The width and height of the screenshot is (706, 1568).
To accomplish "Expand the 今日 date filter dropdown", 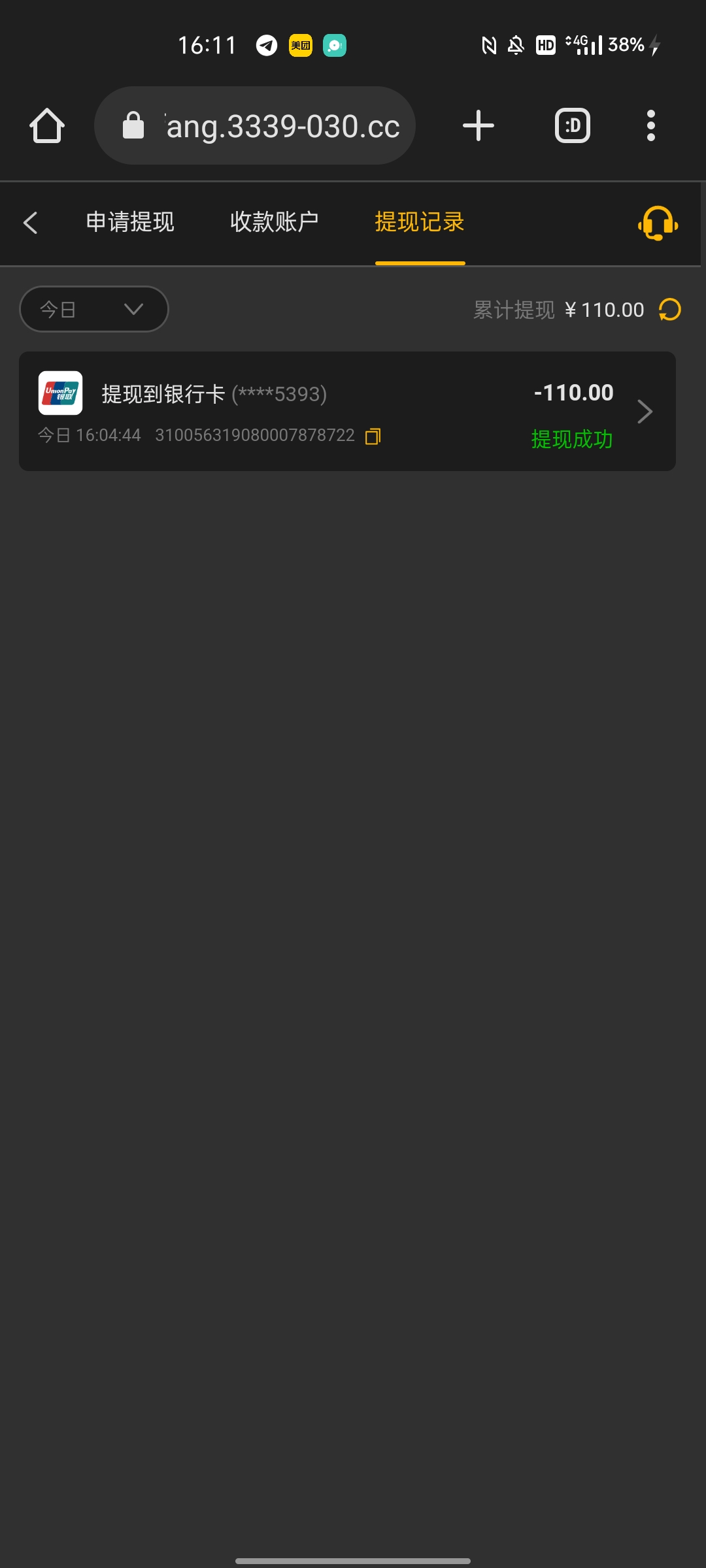I will (x=94, y=309).
